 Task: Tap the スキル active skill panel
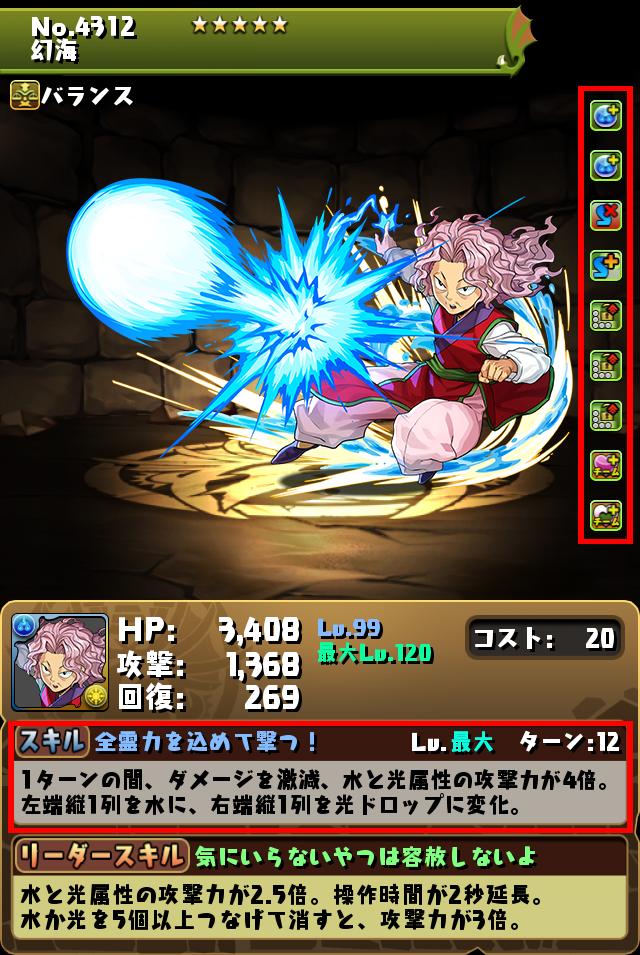(320, 777)
